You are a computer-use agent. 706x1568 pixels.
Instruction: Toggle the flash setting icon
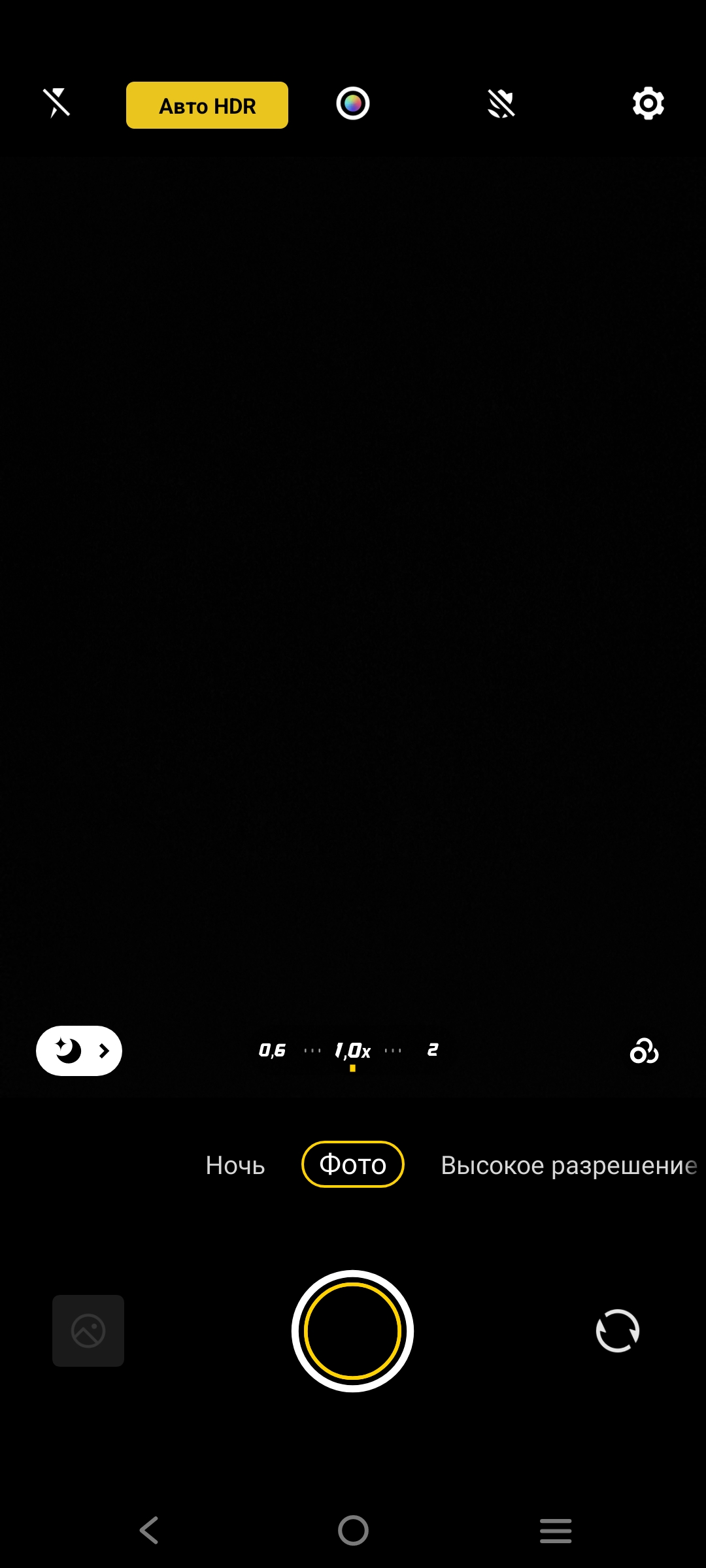57,104
